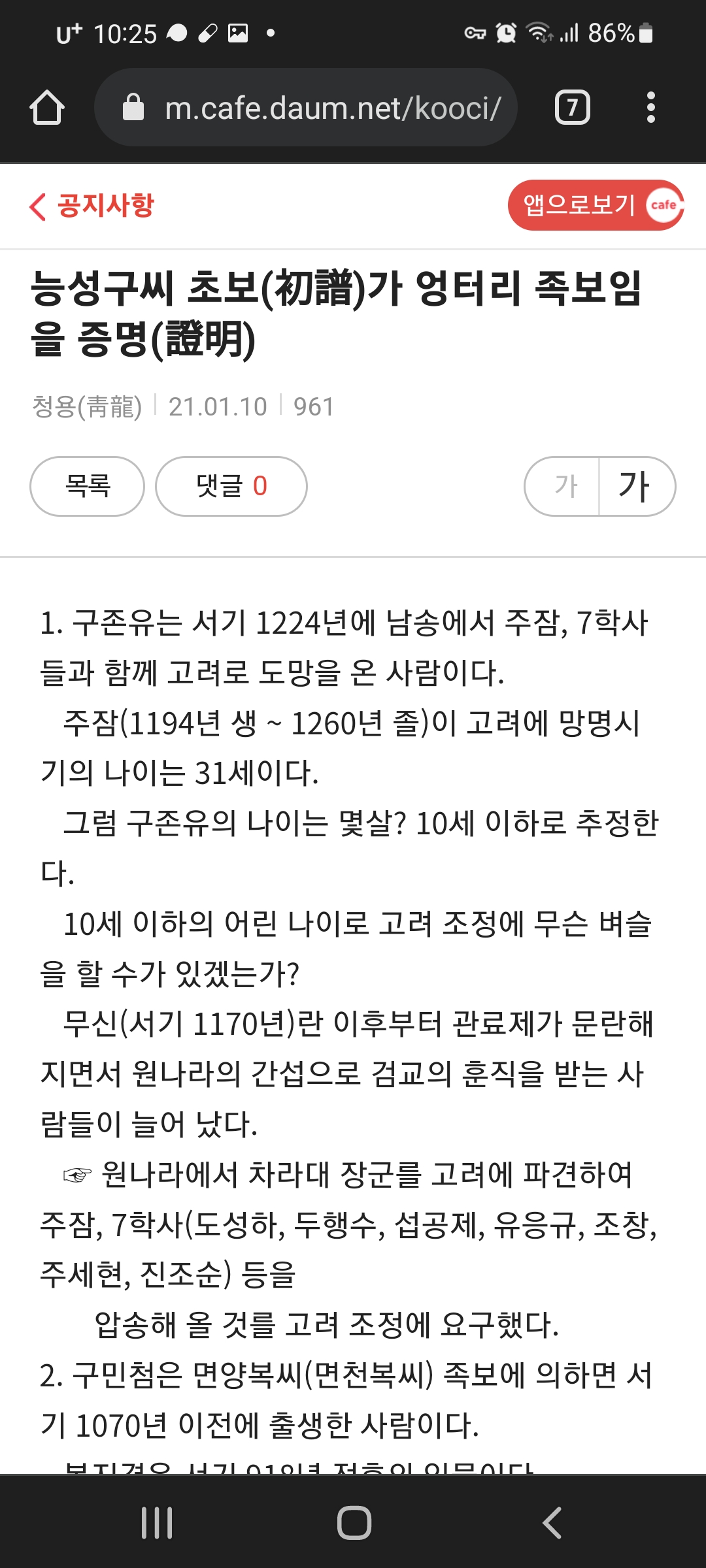Go to the browser home page
The width and height of the screenshot is (706, 1568).
pyautogui.click(x=47, y=107)
